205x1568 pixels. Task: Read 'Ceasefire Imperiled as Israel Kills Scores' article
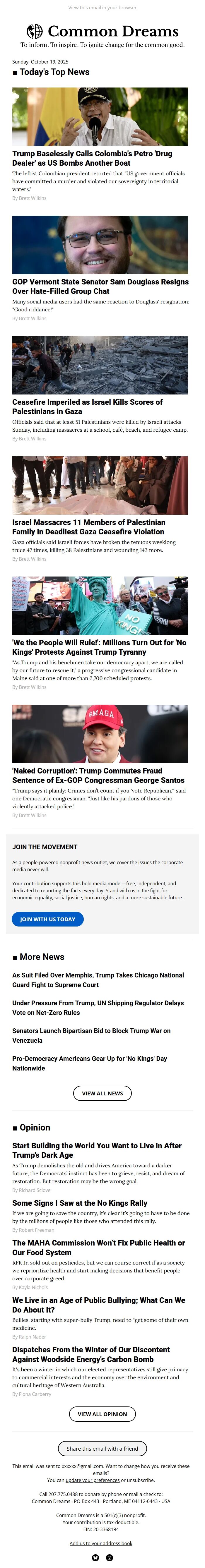[87, 406]
